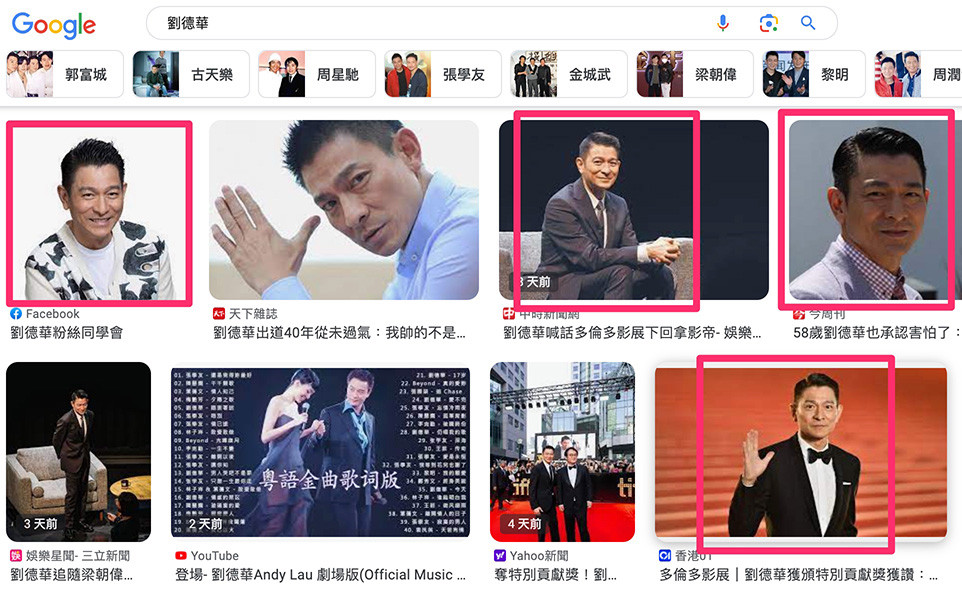Open the YouTube 粵語金曲歌词版 result
Viewport: 962px width, 600px height.
[x=320, y=452]
